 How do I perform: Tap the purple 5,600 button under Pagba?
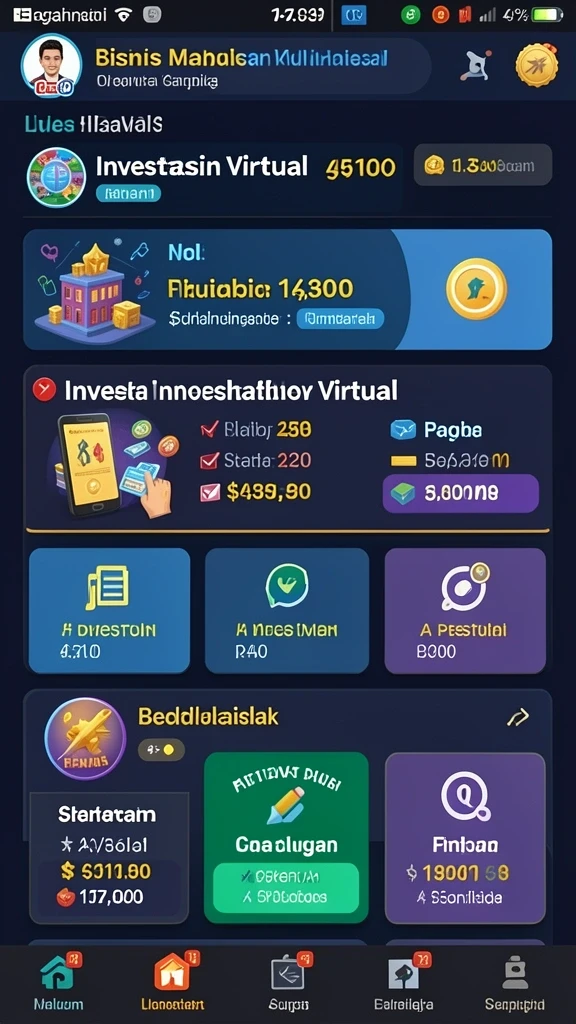tap(460, 493)
